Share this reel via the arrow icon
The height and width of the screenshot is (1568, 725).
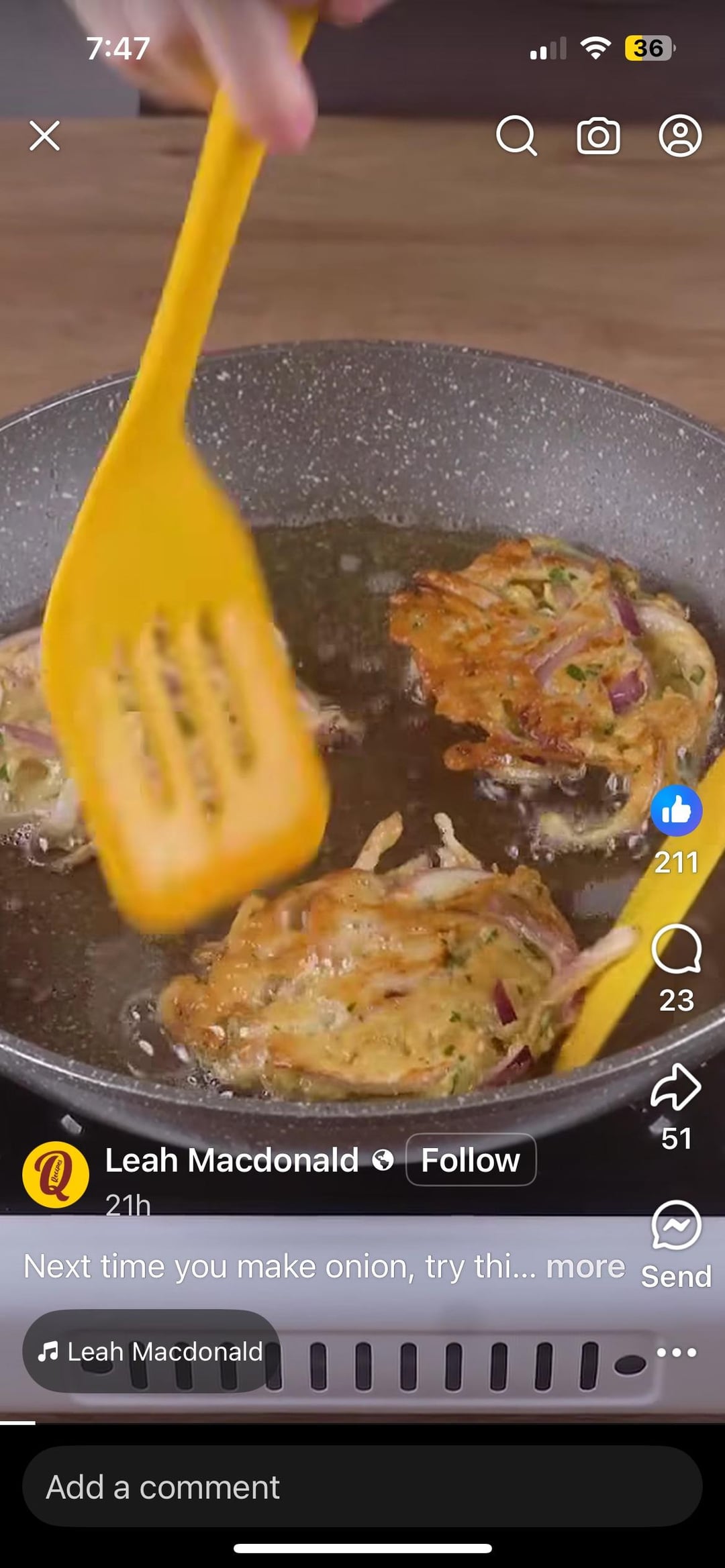point(676,1087)
